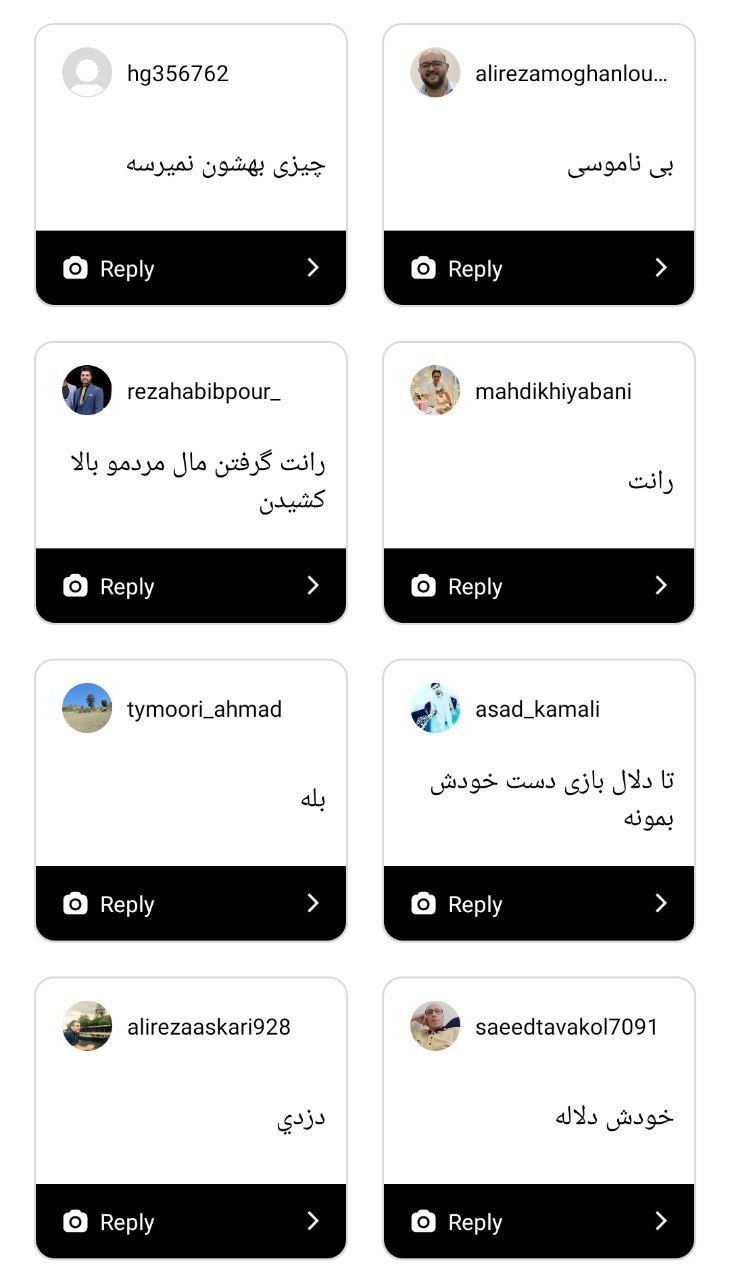
Task: Open asad_kamali's profile picture
Action: coord(435,708)
